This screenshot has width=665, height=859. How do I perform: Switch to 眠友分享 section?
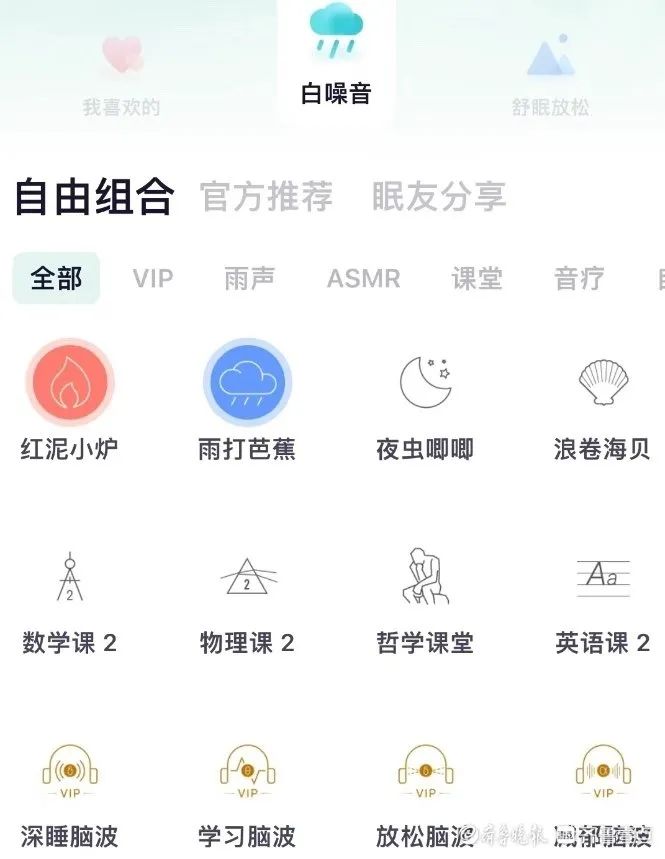click(x=439, y=197)
